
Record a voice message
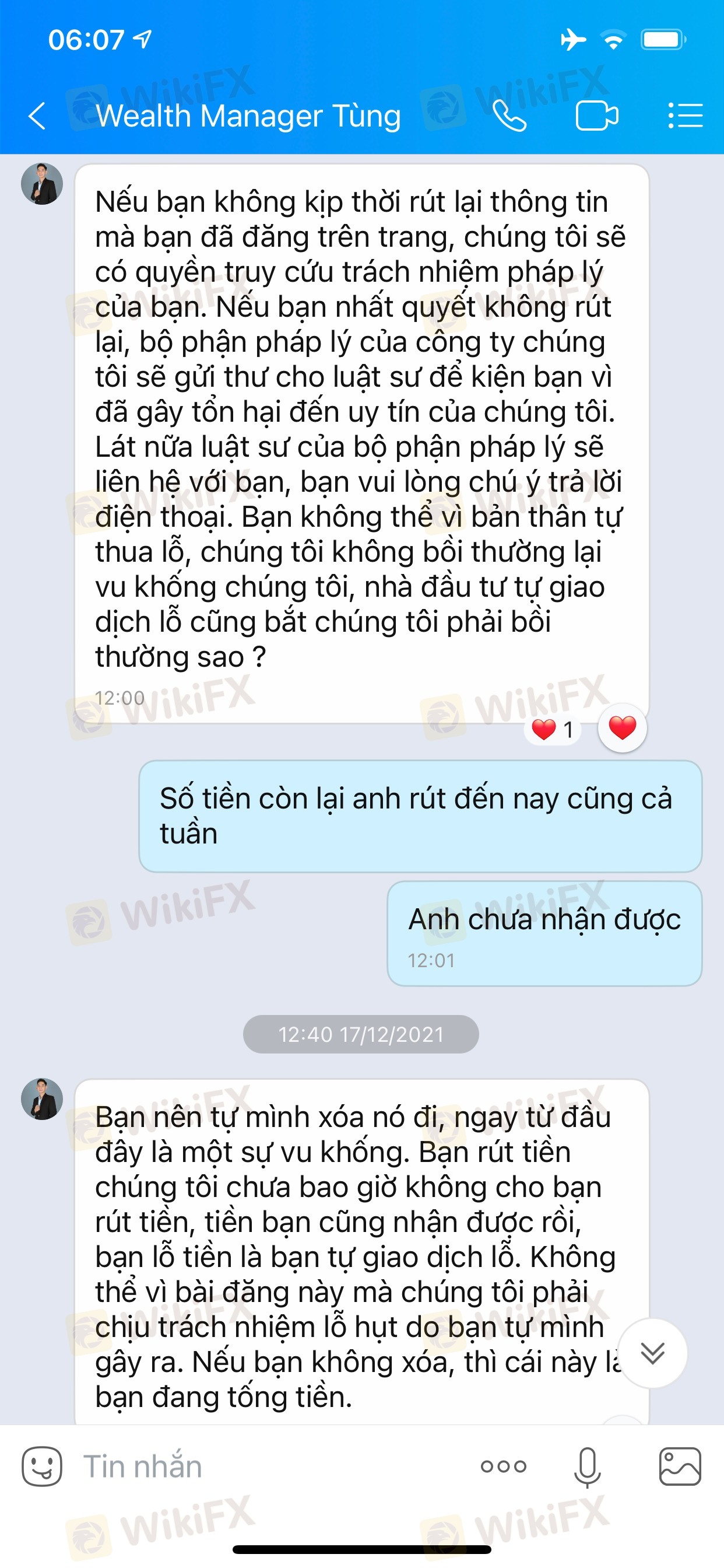click(587, 1468)
